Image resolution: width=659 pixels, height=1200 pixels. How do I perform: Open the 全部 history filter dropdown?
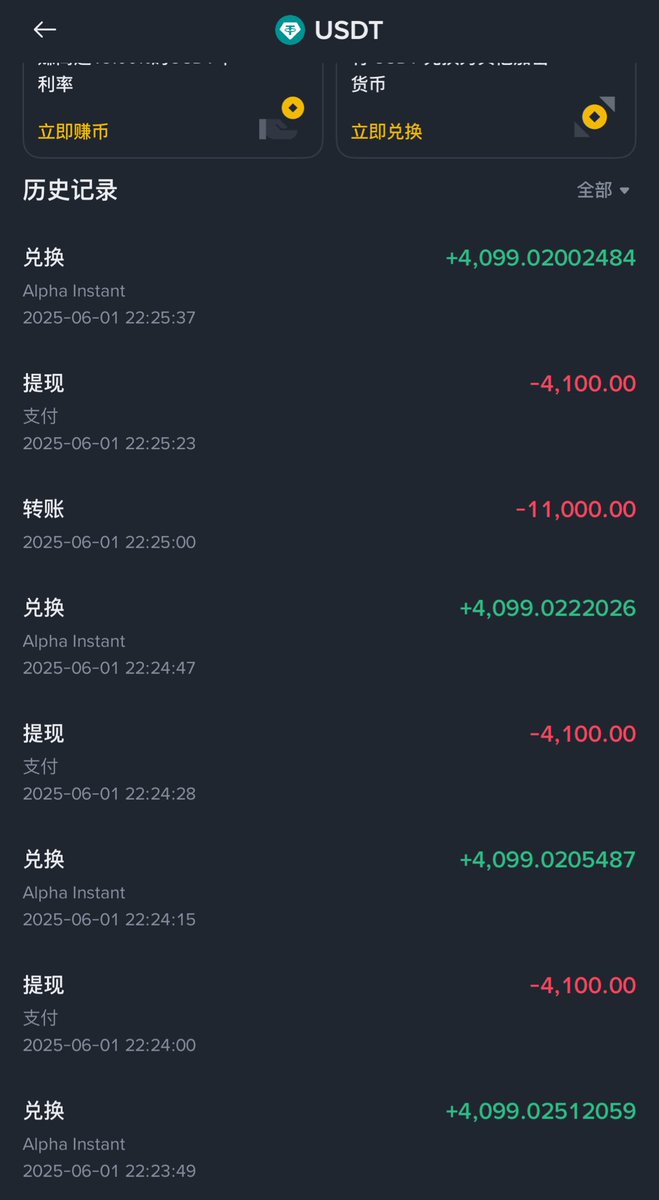(603, 190)
